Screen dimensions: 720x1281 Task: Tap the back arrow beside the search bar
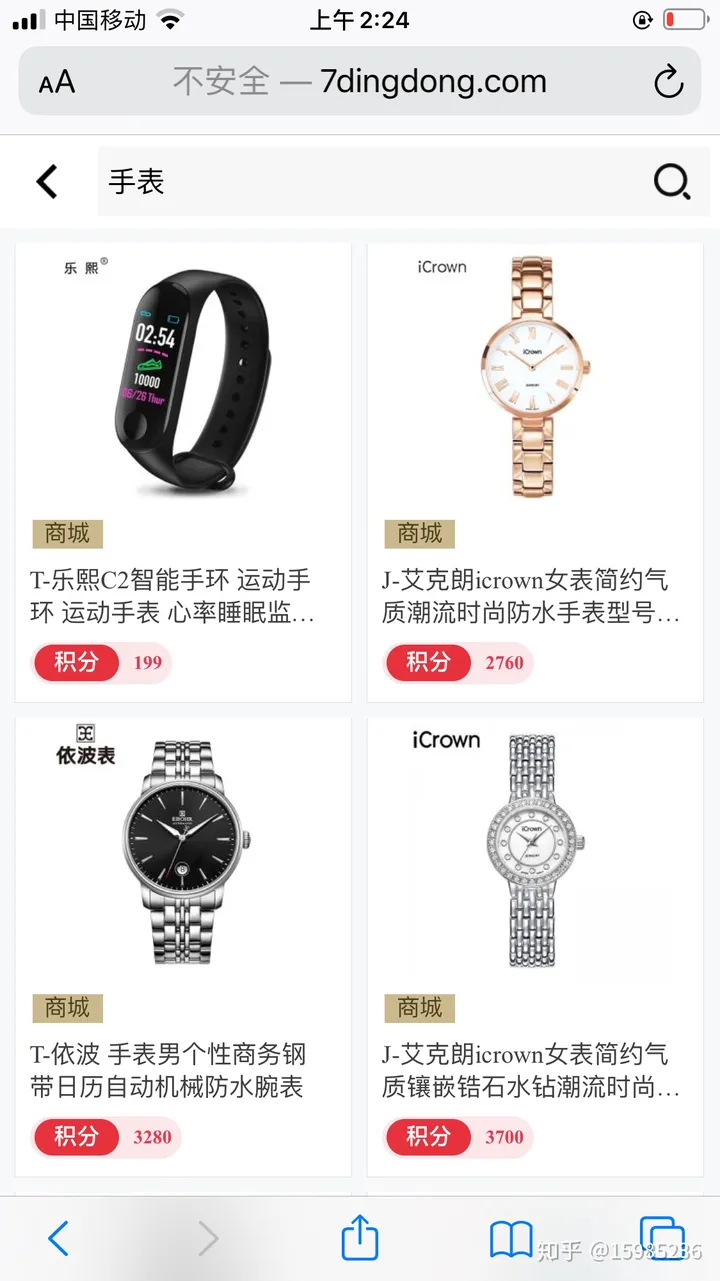tap(46, 181)
